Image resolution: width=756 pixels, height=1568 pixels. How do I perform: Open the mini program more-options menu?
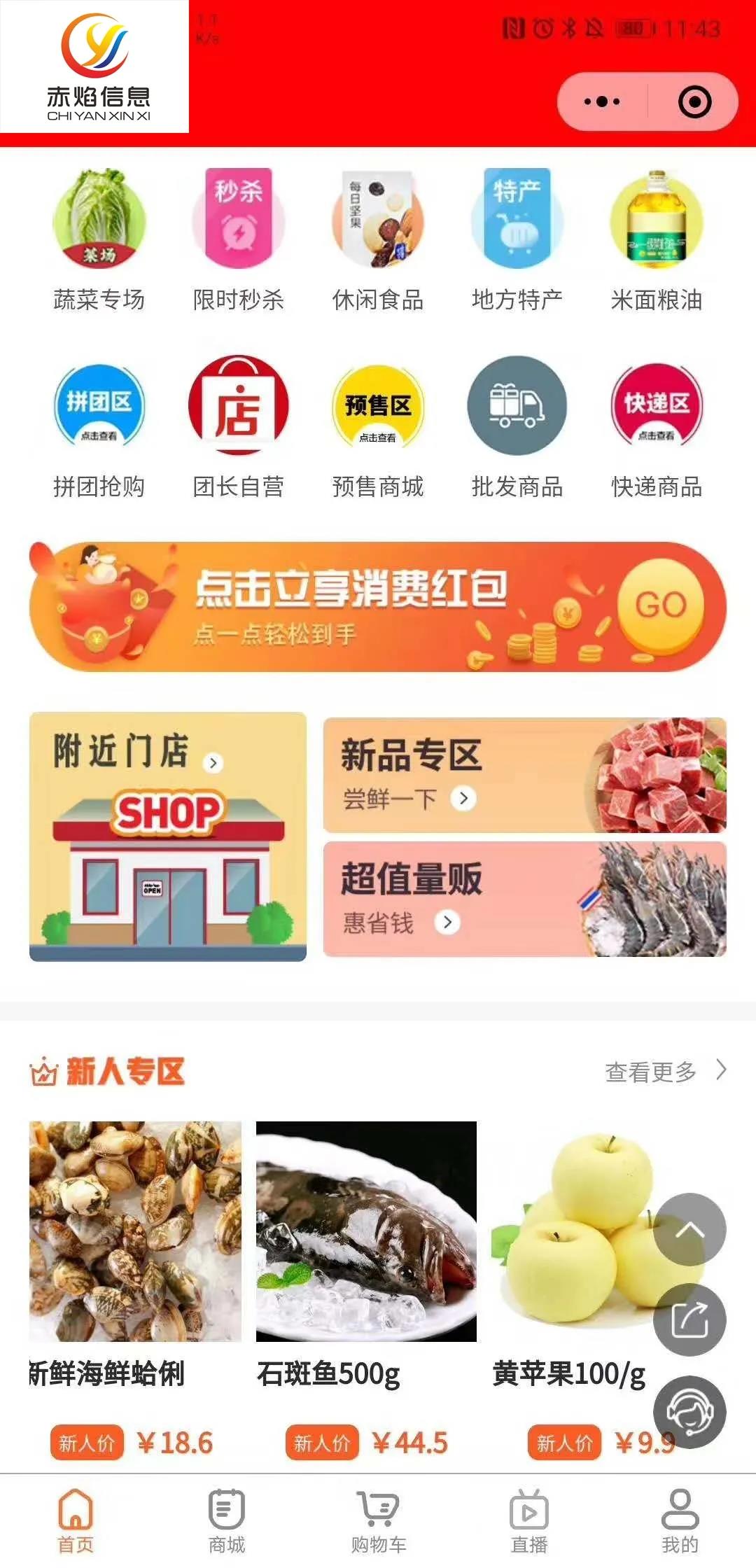[602, 102]
